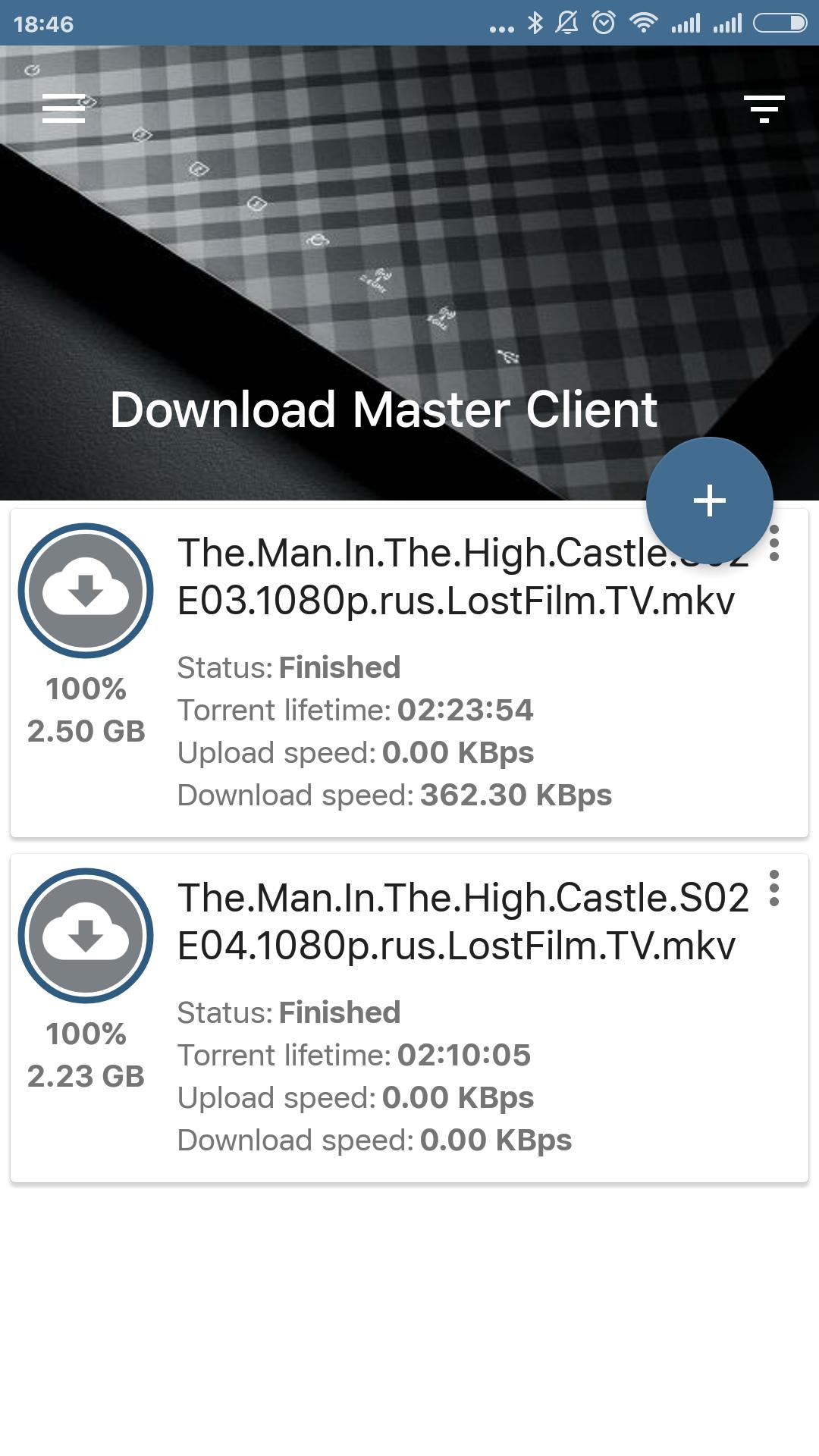Image resolution: width=819 pixels, height=1456 pixels.
Task: Tap the 2.23 GB size label
Action: click(x=85, y=1075)
